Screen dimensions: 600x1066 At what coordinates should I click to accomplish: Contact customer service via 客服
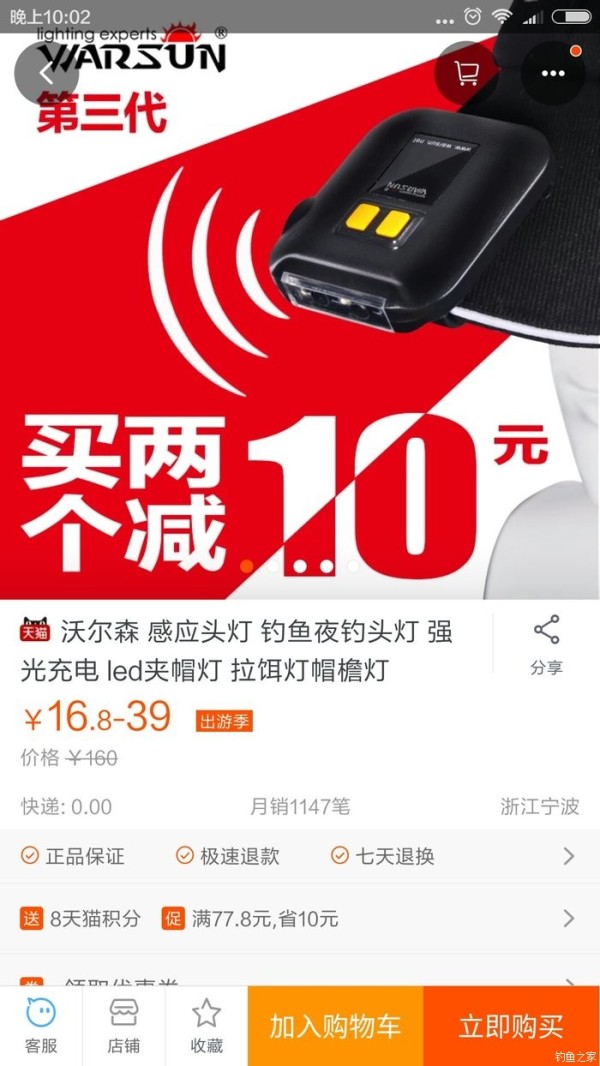coord(41,1026)
